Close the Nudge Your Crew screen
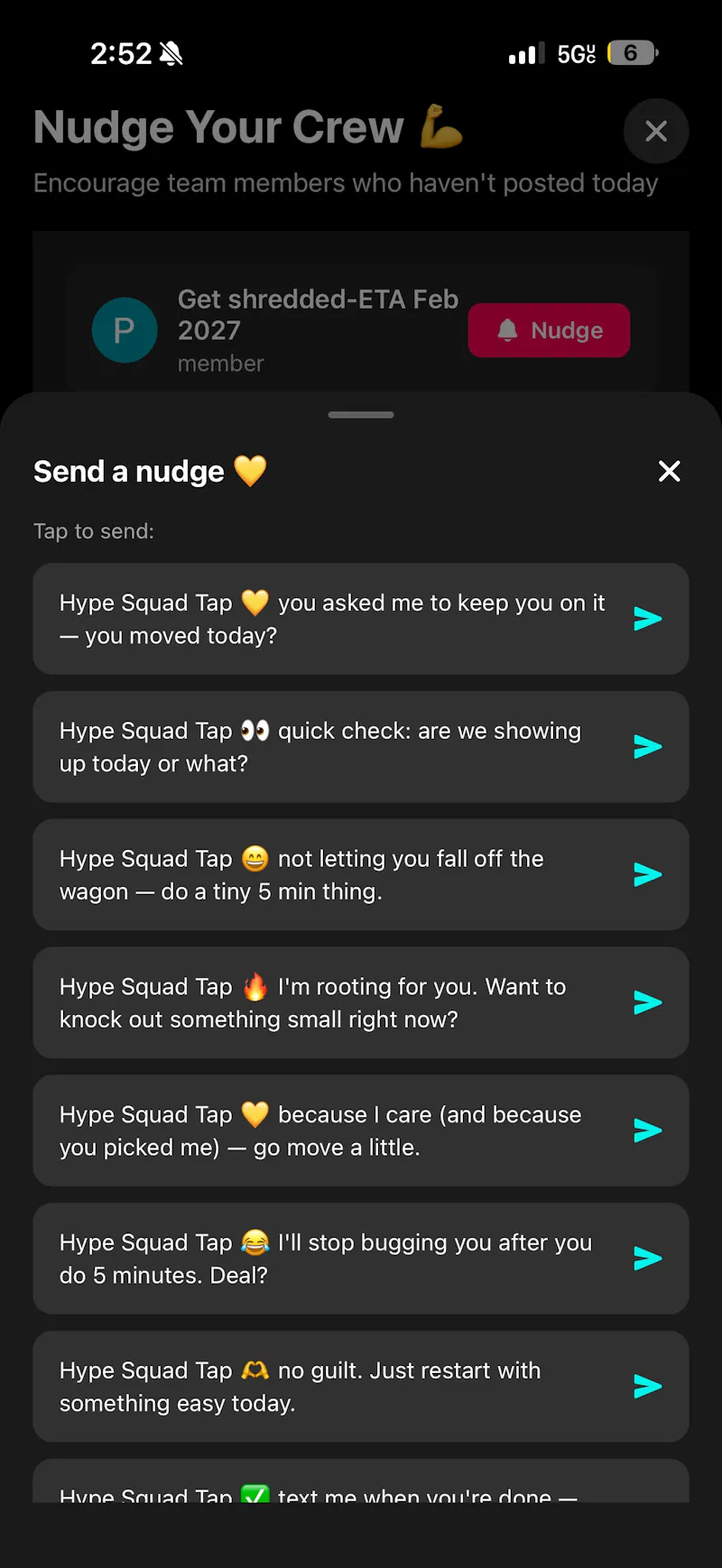Screen dimensions: 722x1568 pos(656,131)
